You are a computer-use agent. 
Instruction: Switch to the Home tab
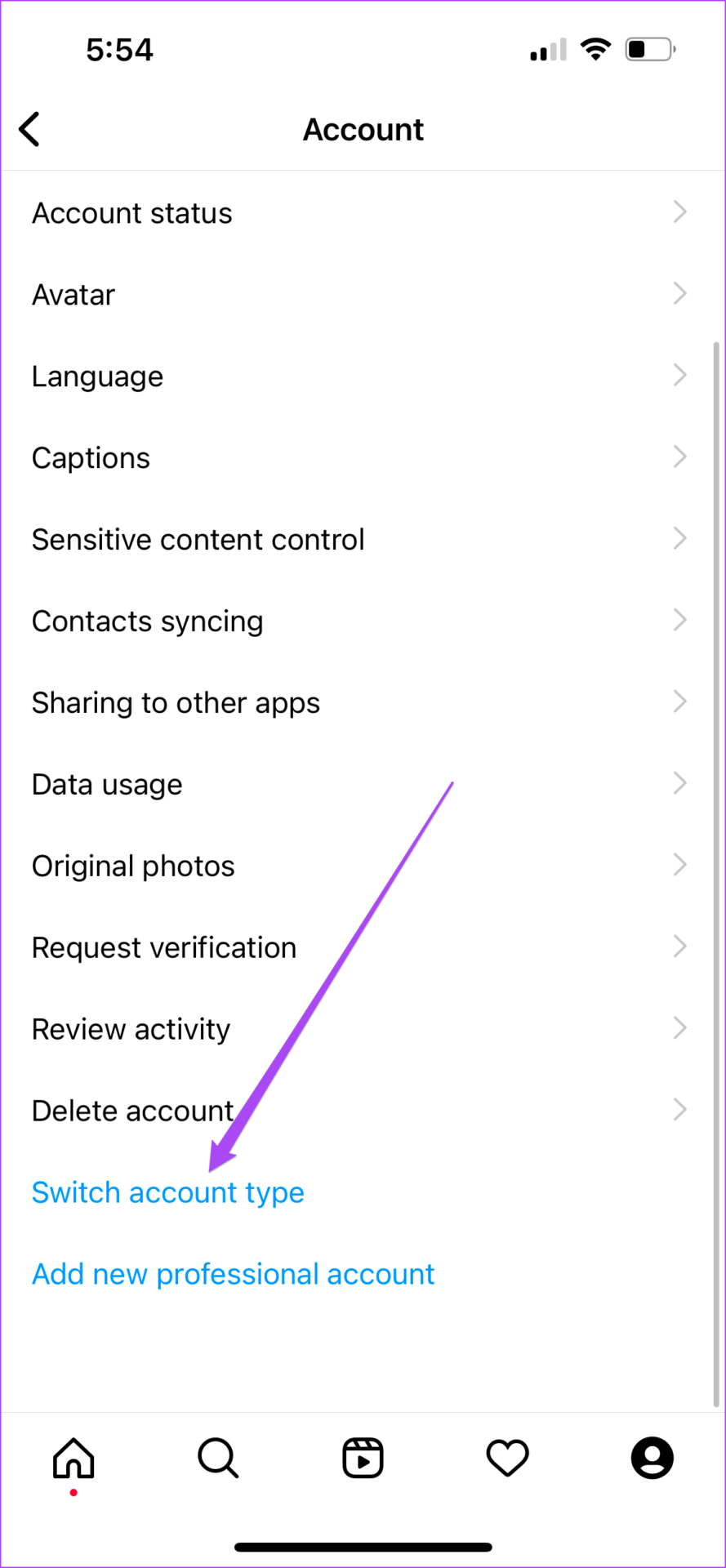(x=73, y=1458)
